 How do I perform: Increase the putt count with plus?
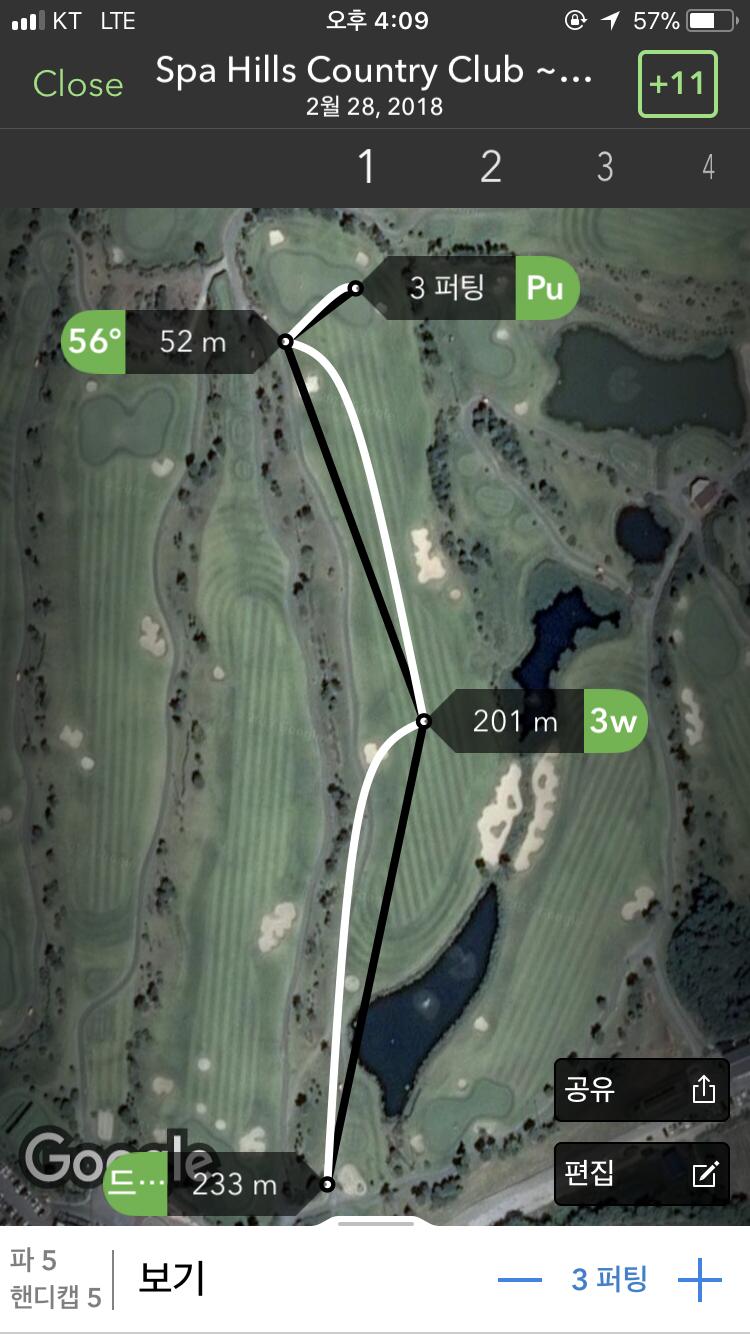coord(700,1280)
